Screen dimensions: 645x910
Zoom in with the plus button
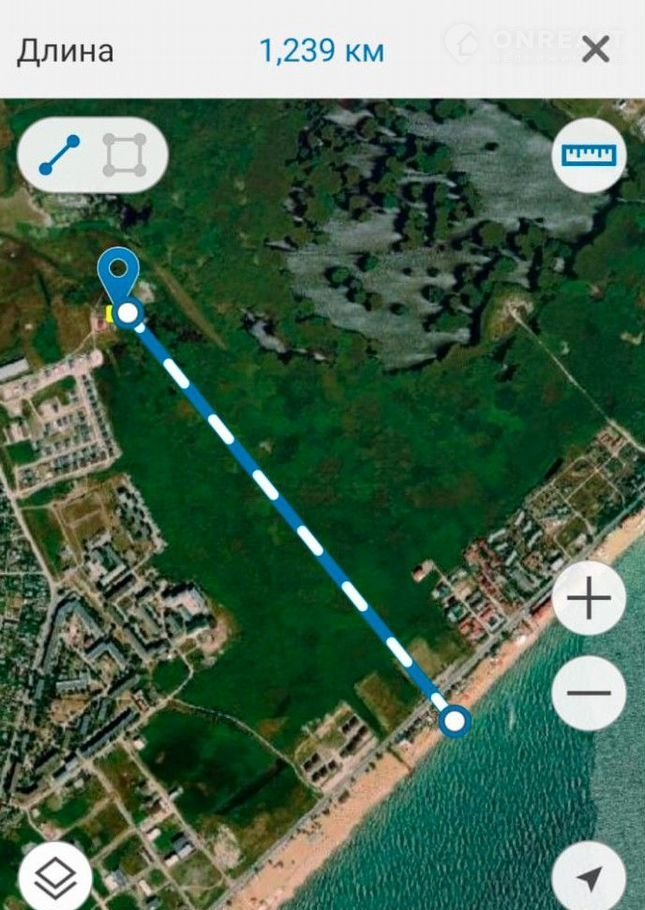pyautogui.click(x=589, y=599)
